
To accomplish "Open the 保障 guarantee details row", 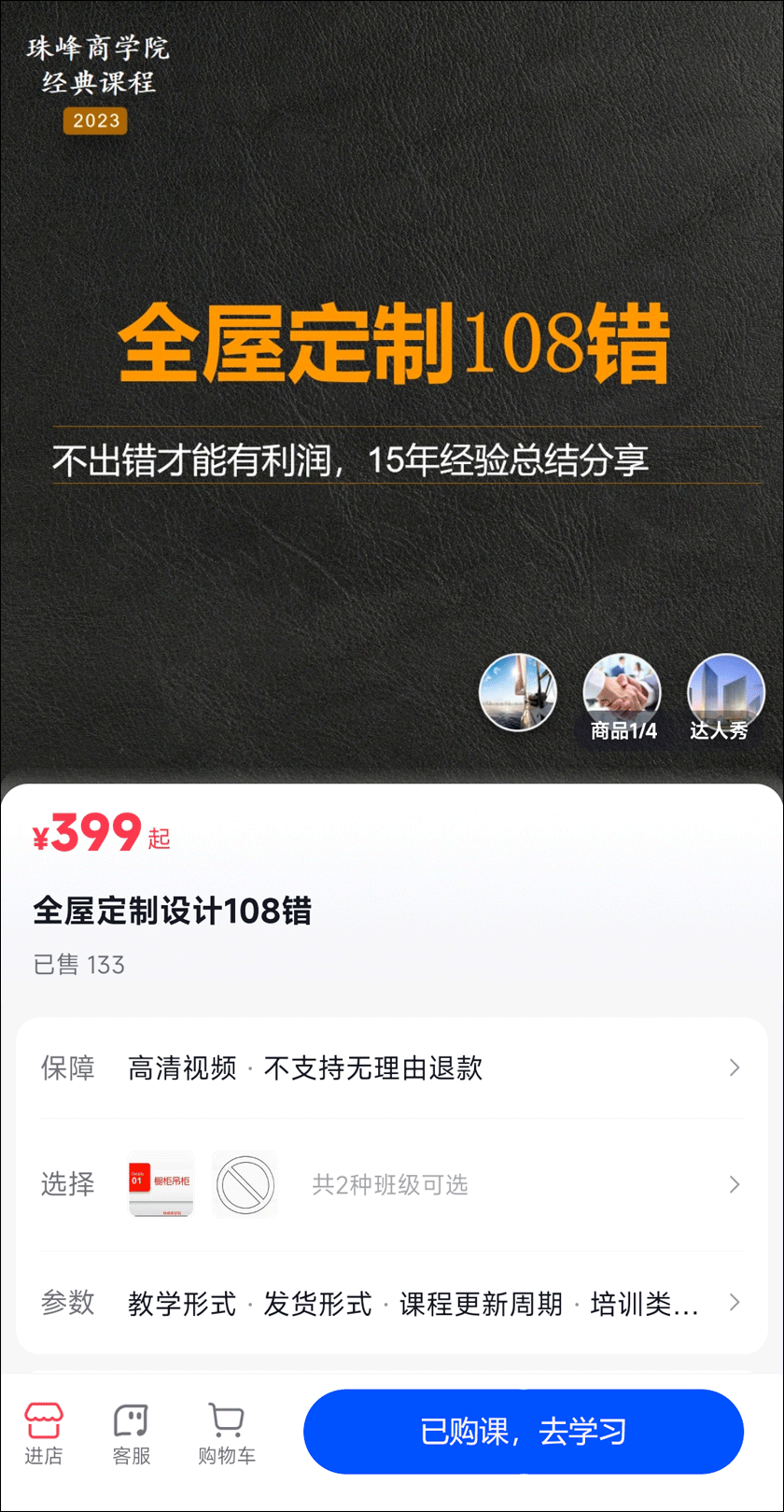I will coord(392,1067).
